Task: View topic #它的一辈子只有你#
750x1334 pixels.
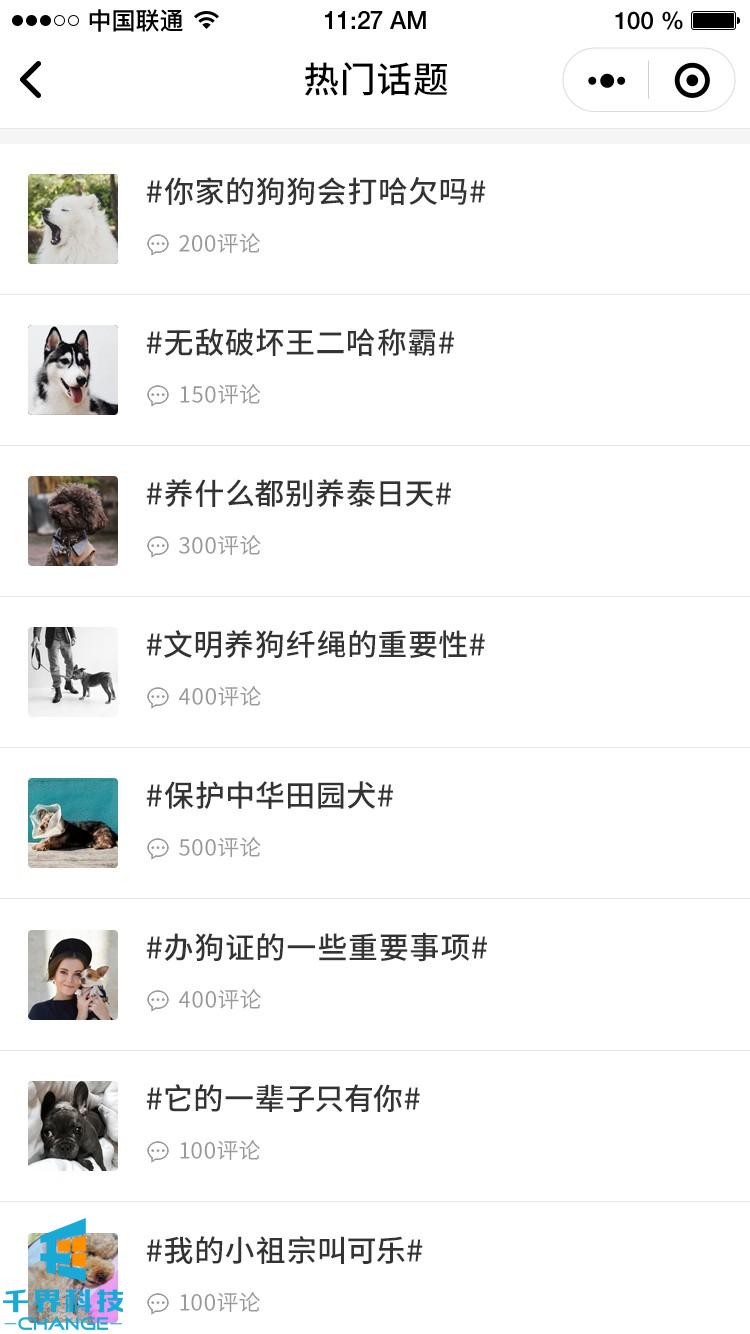Action: [283, 1100]
